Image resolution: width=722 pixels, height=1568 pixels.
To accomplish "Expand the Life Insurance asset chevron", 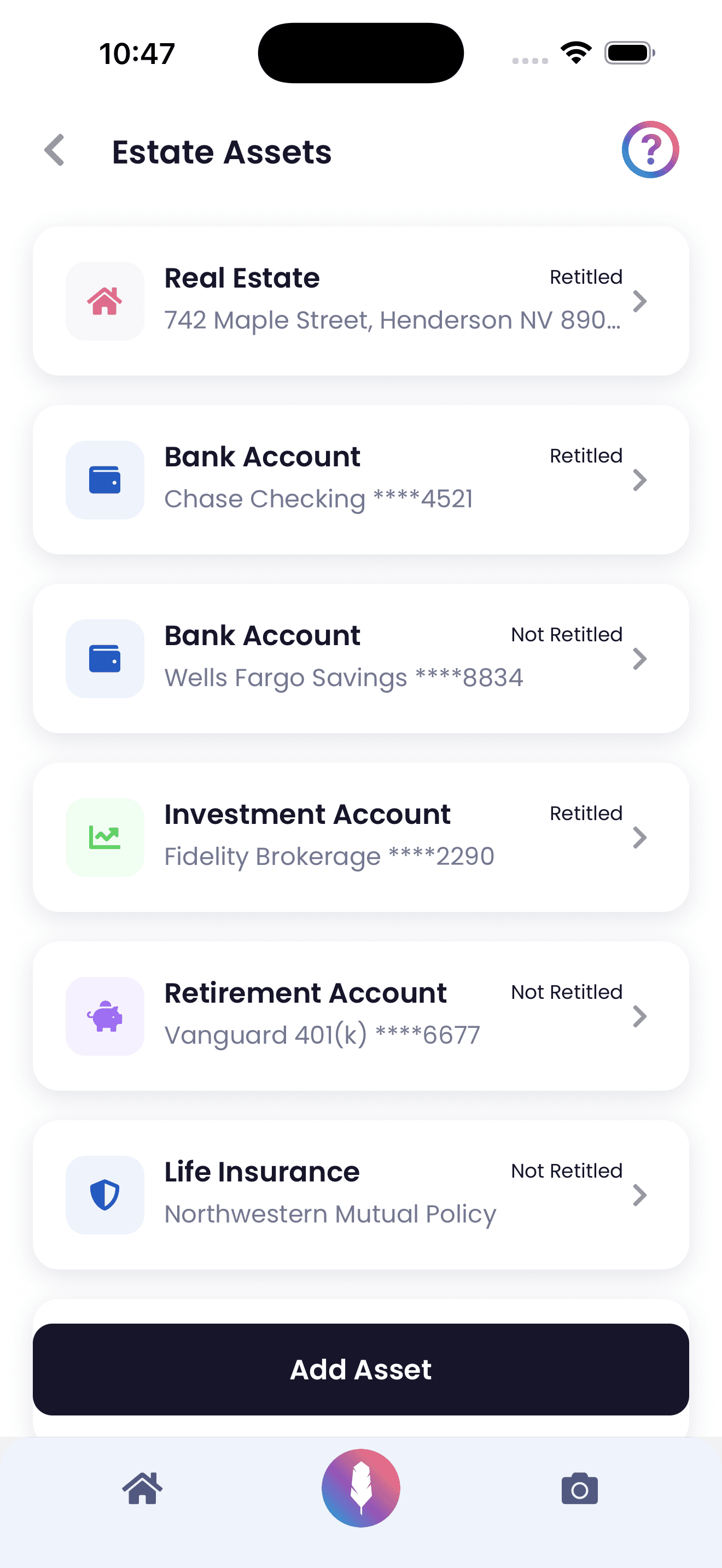I will coord(641,1195).
